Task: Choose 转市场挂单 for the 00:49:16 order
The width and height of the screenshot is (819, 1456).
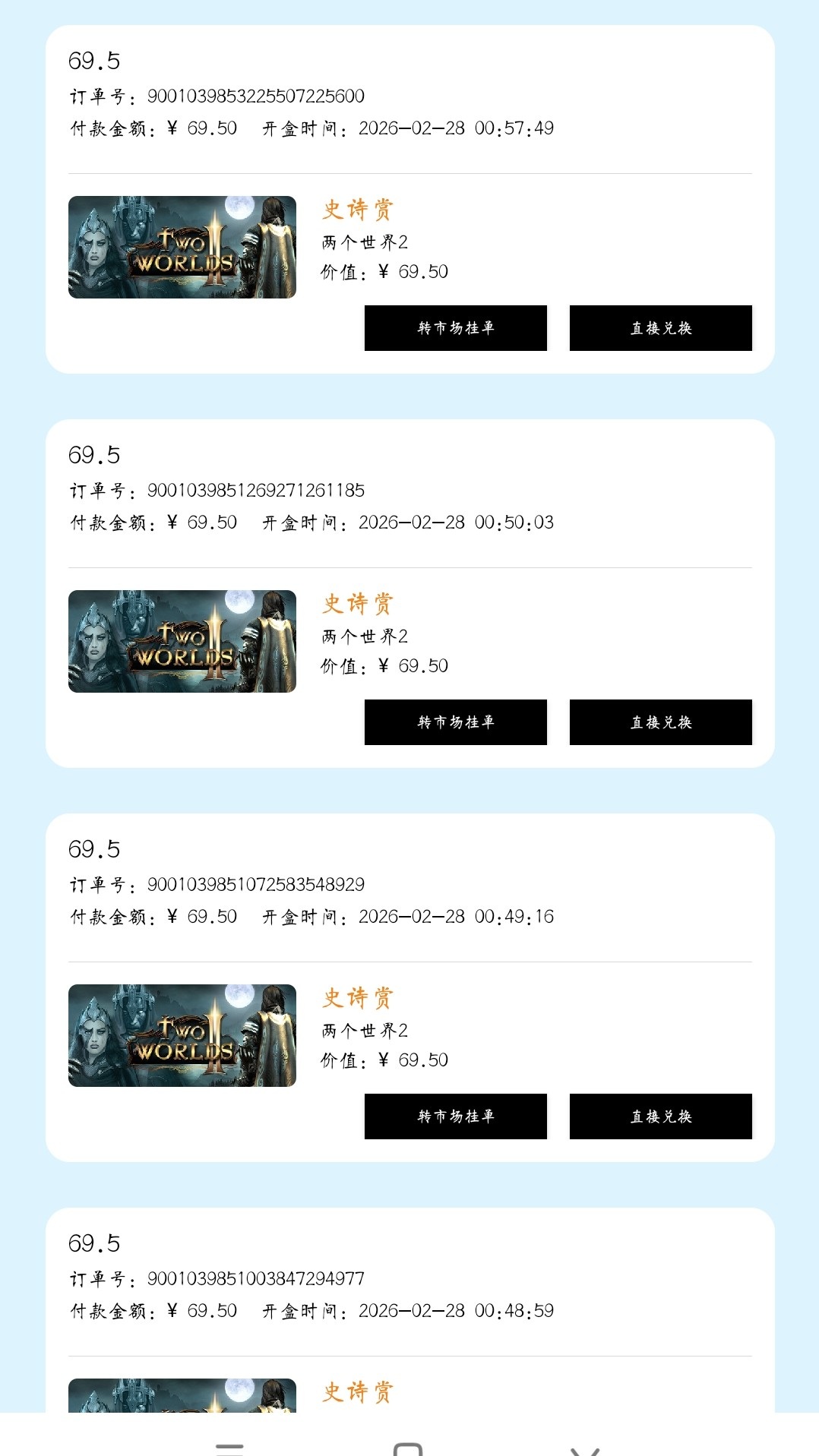Action: 456,1116
